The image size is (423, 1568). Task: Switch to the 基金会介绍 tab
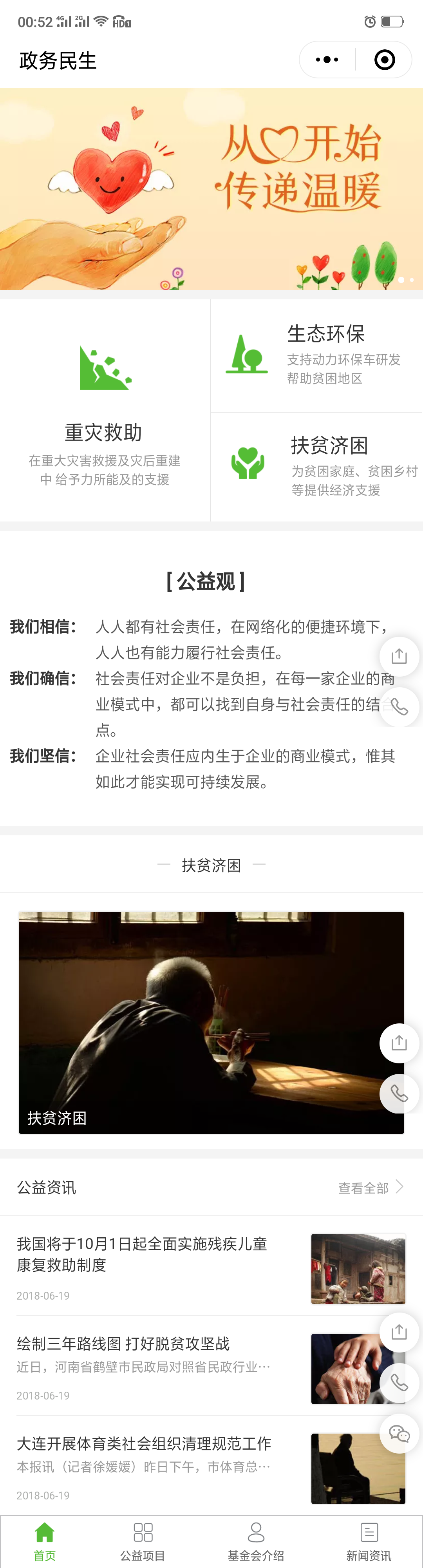point(256,1542)
